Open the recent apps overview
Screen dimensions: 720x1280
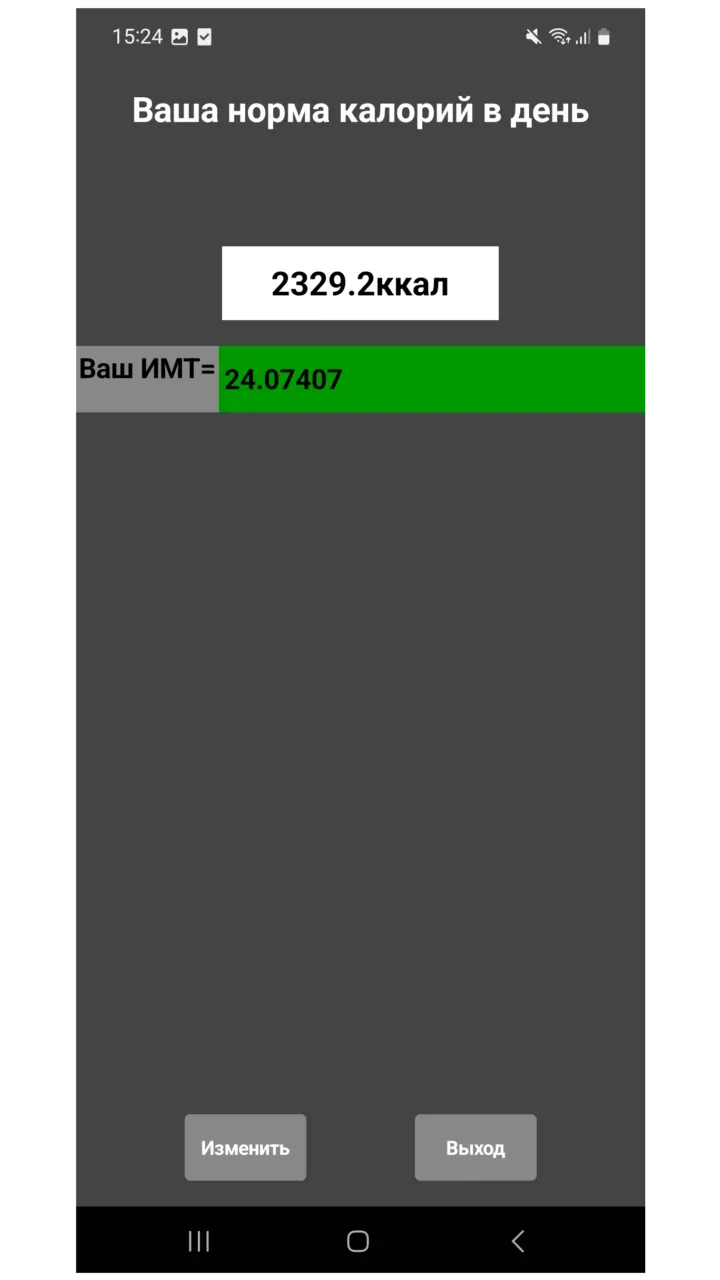point(199,1241)
